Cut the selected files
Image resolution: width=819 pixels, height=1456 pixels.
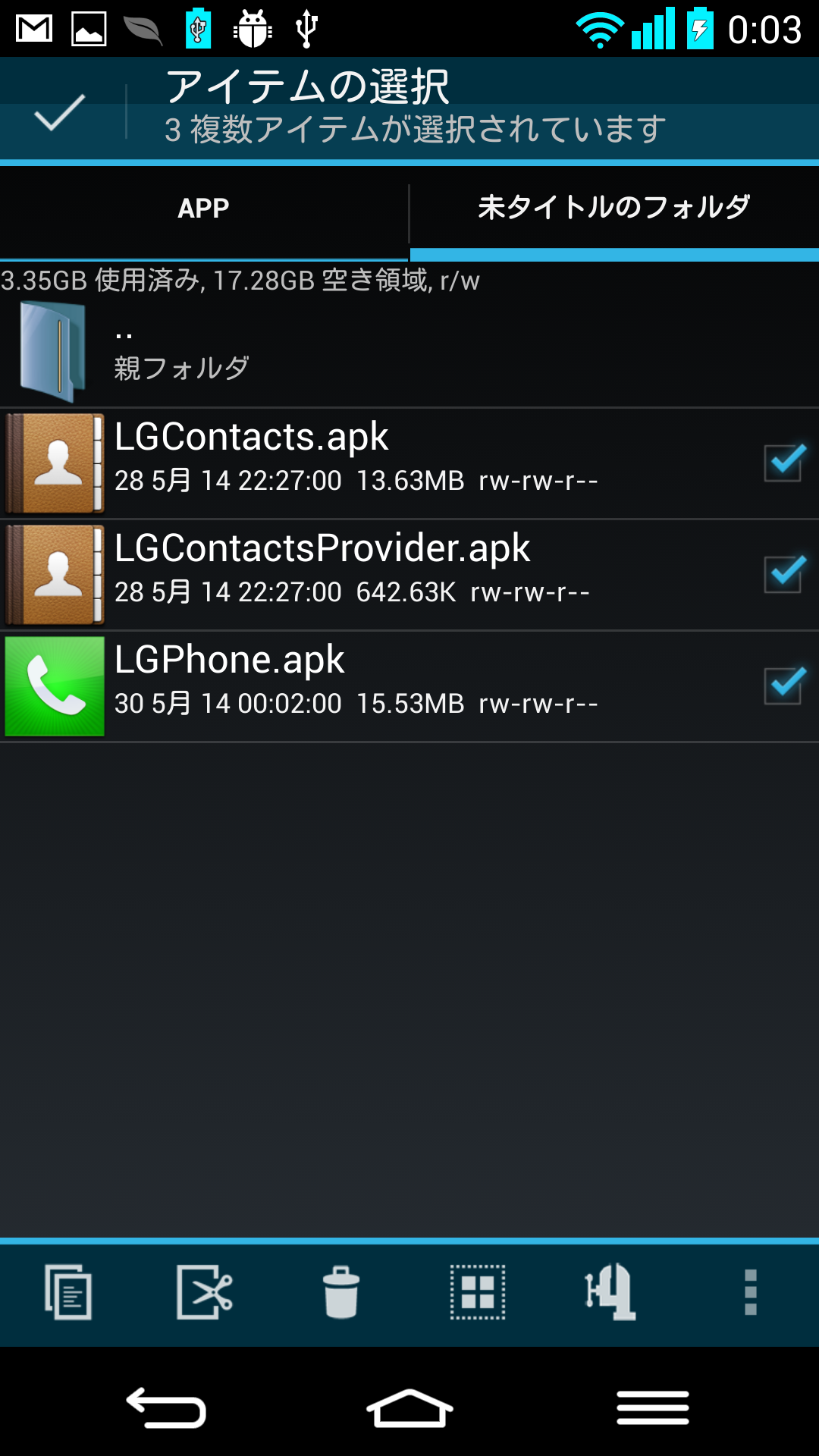[x=205, y=1292]
